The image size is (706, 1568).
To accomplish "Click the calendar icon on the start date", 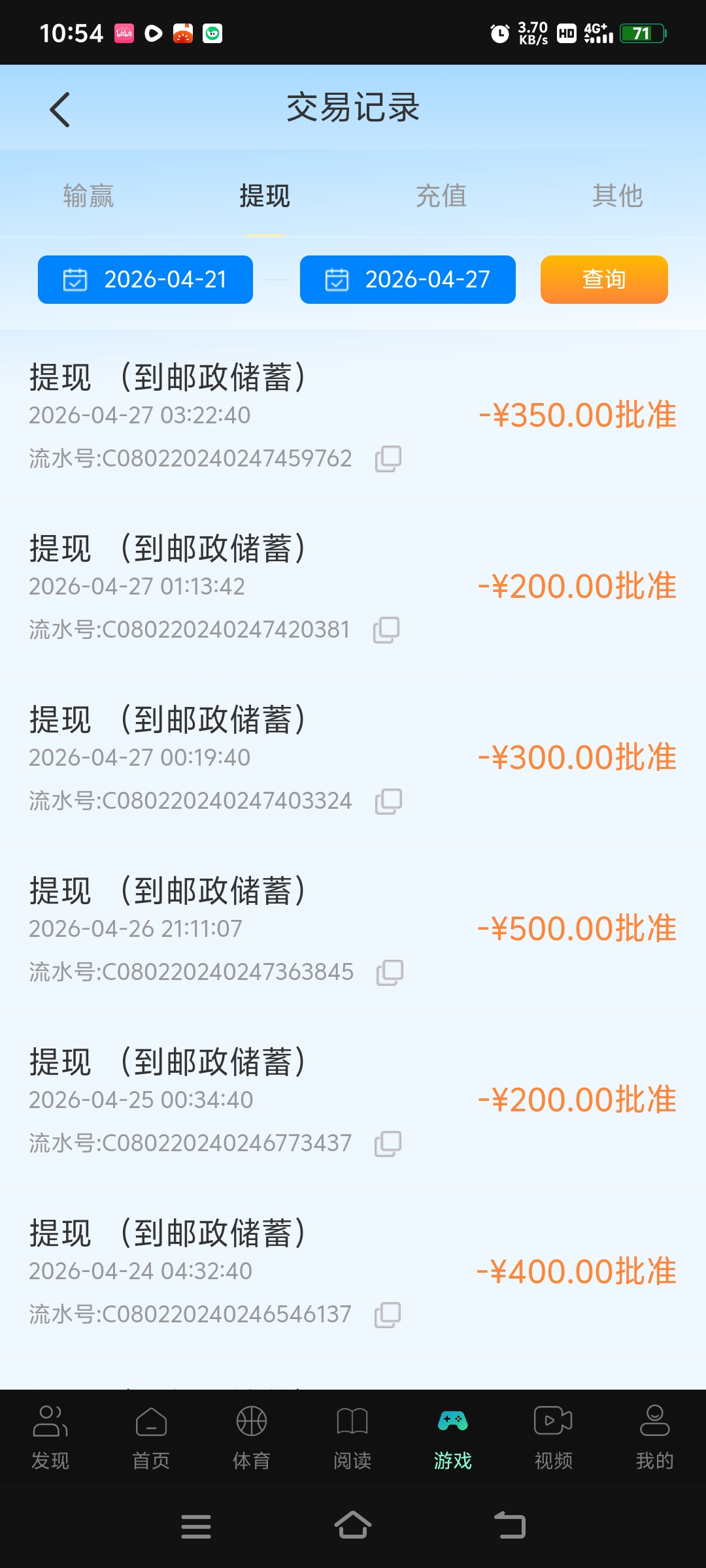I will coord(74,280).
